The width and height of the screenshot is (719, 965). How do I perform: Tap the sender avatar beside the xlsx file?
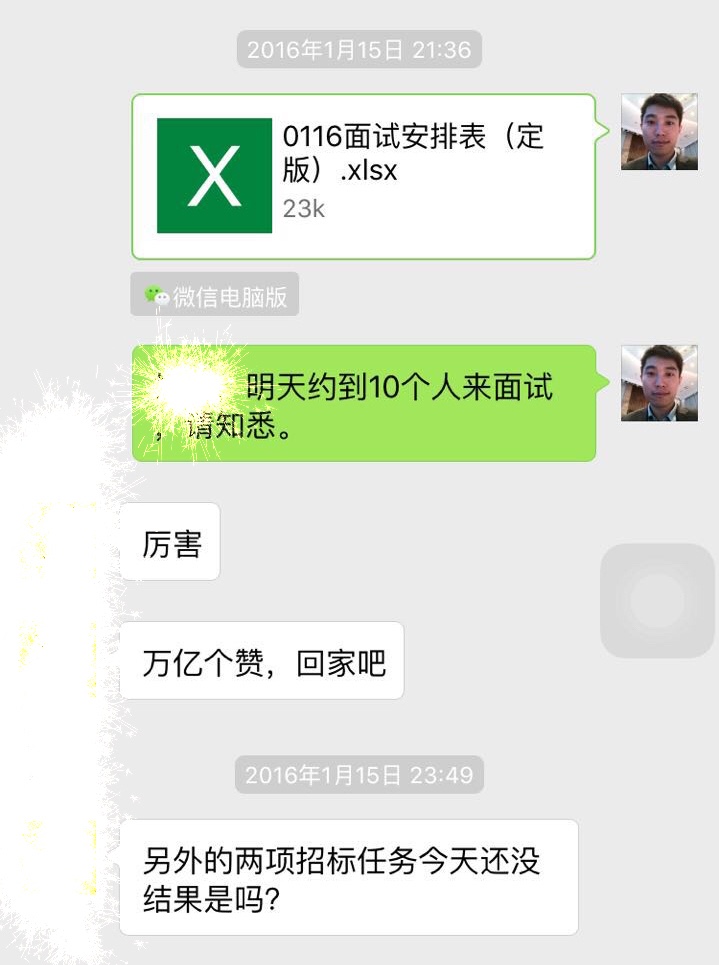[x=659, y=132]
